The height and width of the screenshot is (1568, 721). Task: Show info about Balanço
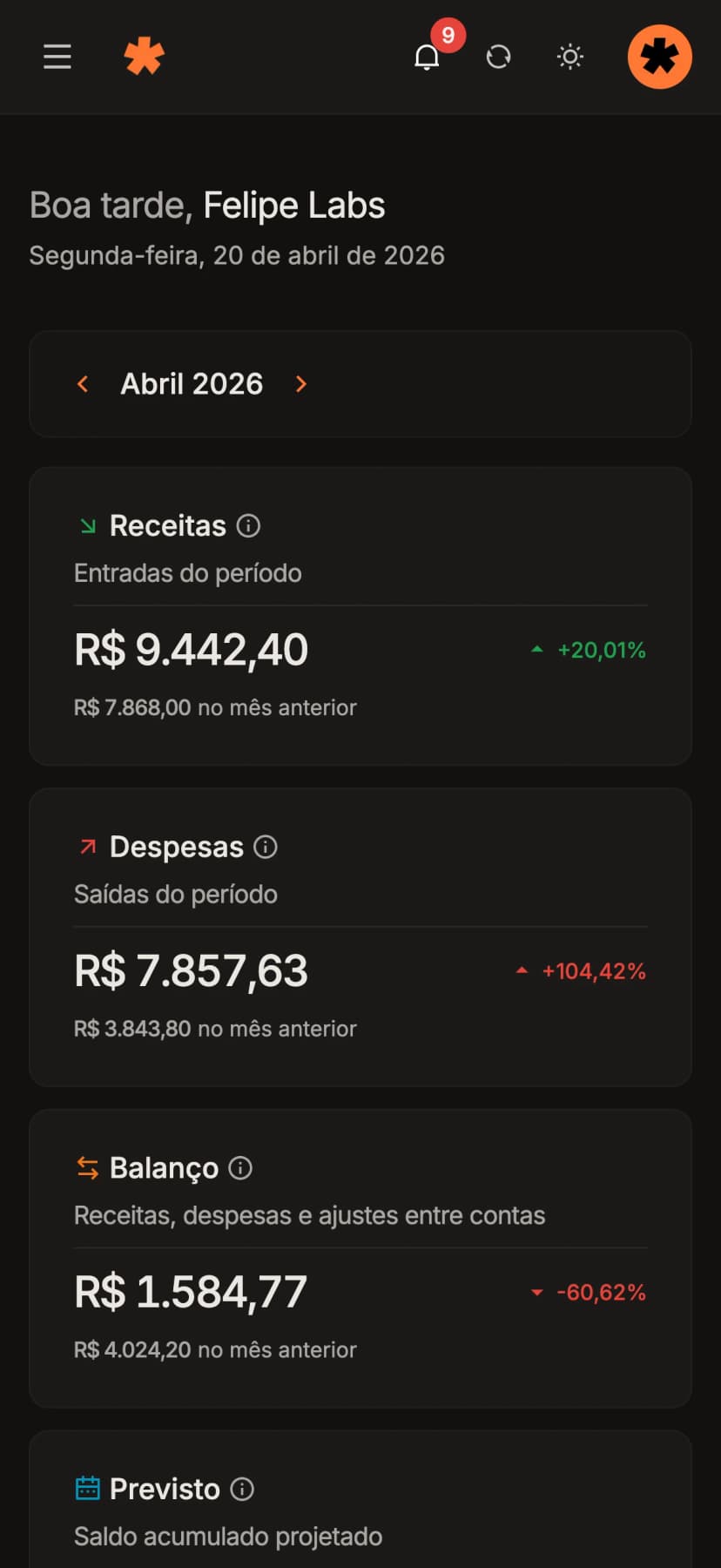click(x=240, y=1168)
